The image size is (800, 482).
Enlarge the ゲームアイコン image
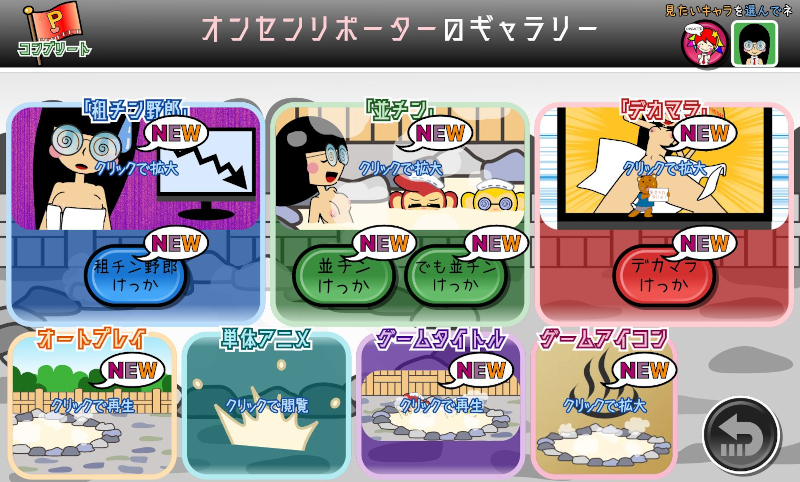[x=605, y=405]
